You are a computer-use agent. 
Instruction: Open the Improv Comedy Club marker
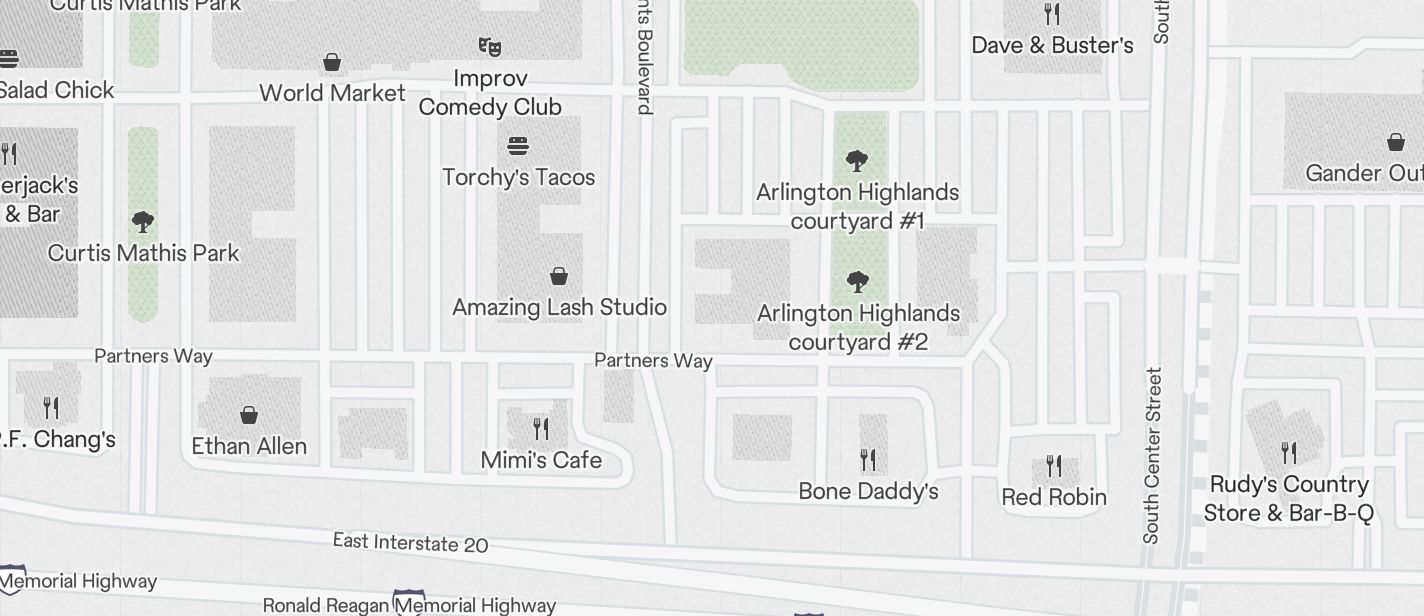coord(489,46)
